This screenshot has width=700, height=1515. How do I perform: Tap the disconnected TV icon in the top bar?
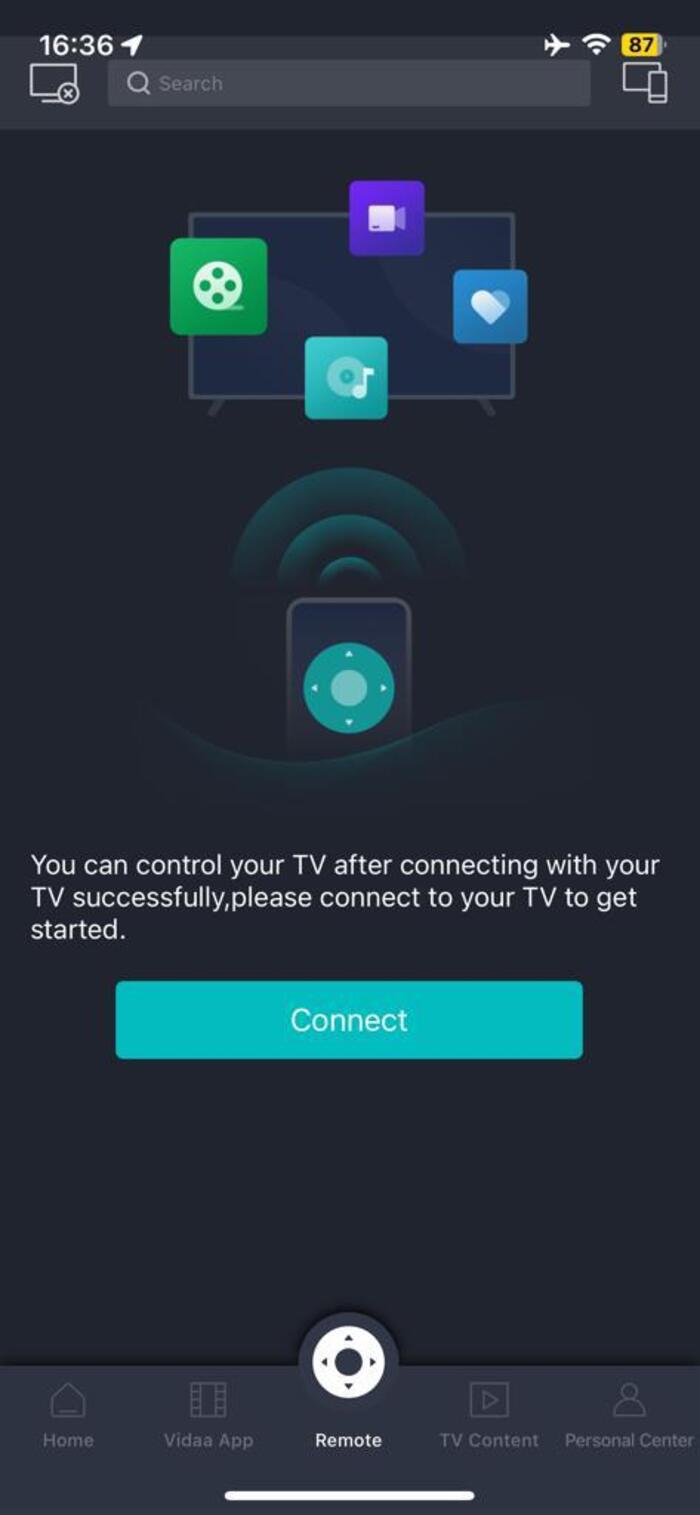pos(54,83)
